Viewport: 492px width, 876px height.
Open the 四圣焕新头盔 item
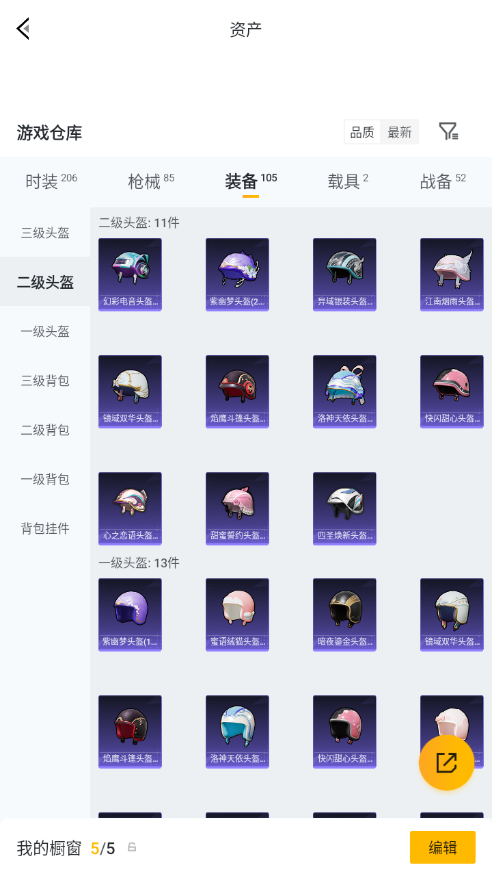tap(345, 508)
